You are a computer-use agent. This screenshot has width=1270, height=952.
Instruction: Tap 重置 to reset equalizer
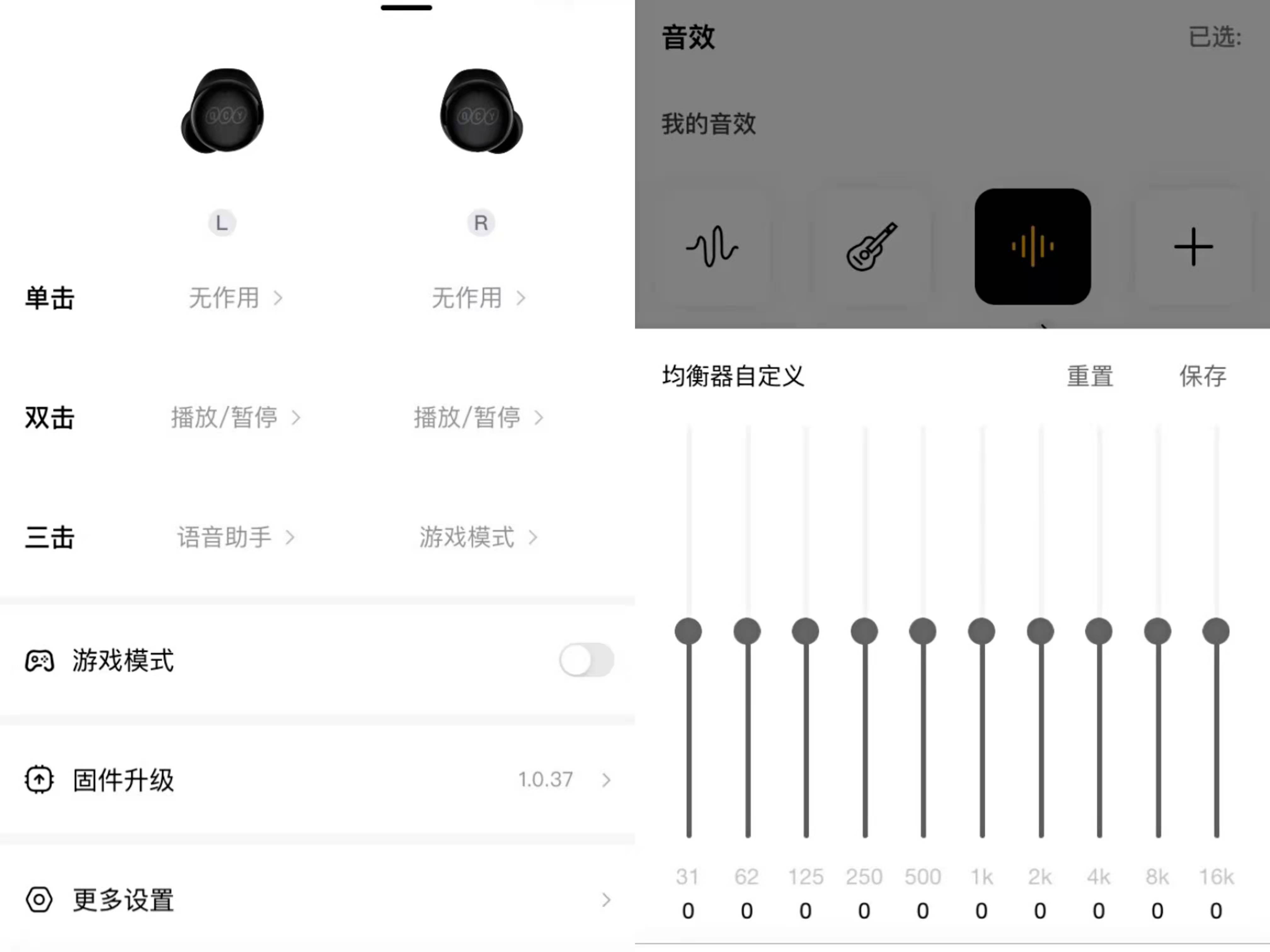(x=1090, y=377)
